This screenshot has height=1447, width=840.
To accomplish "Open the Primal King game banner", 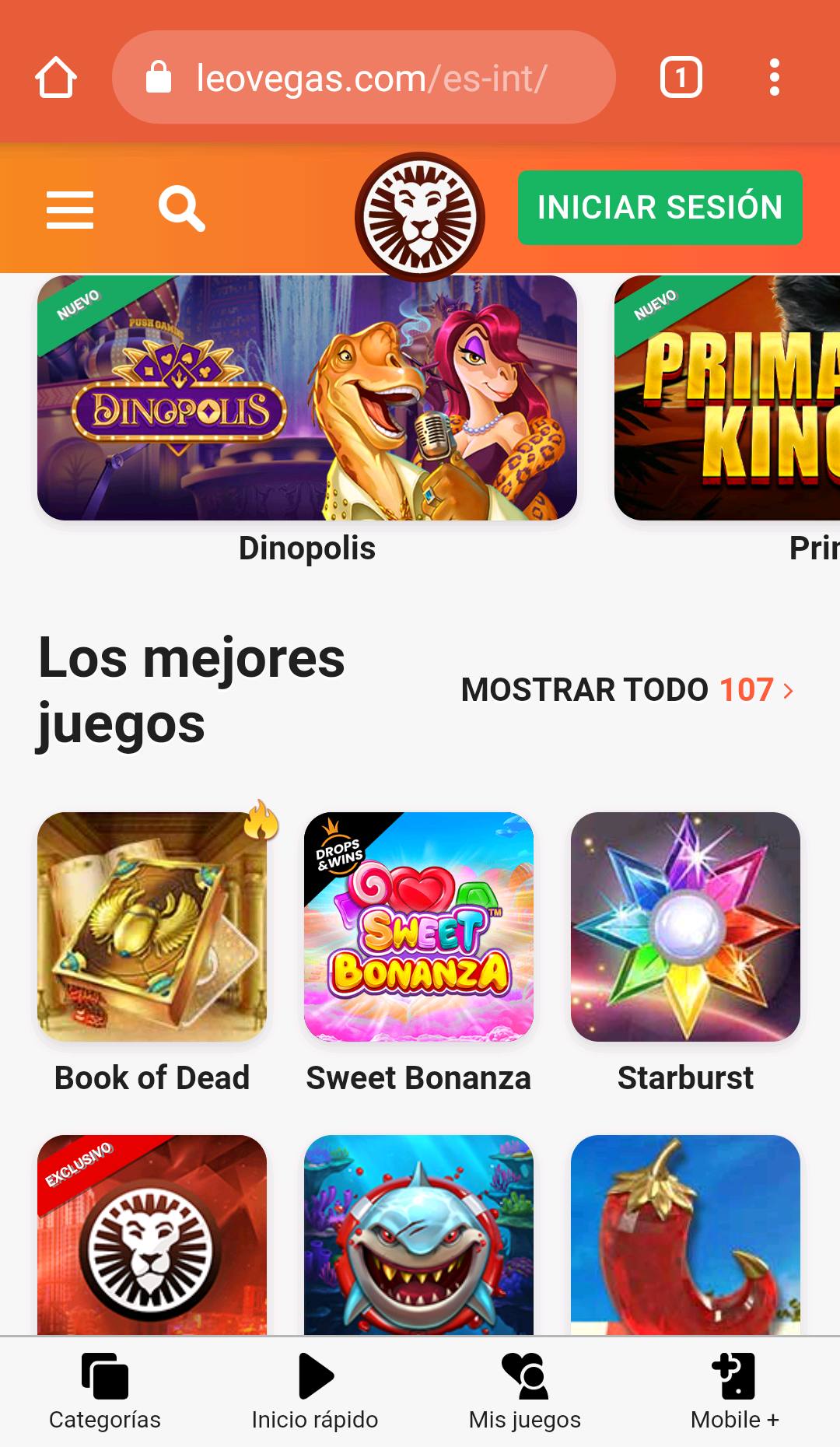I will 727,398.
